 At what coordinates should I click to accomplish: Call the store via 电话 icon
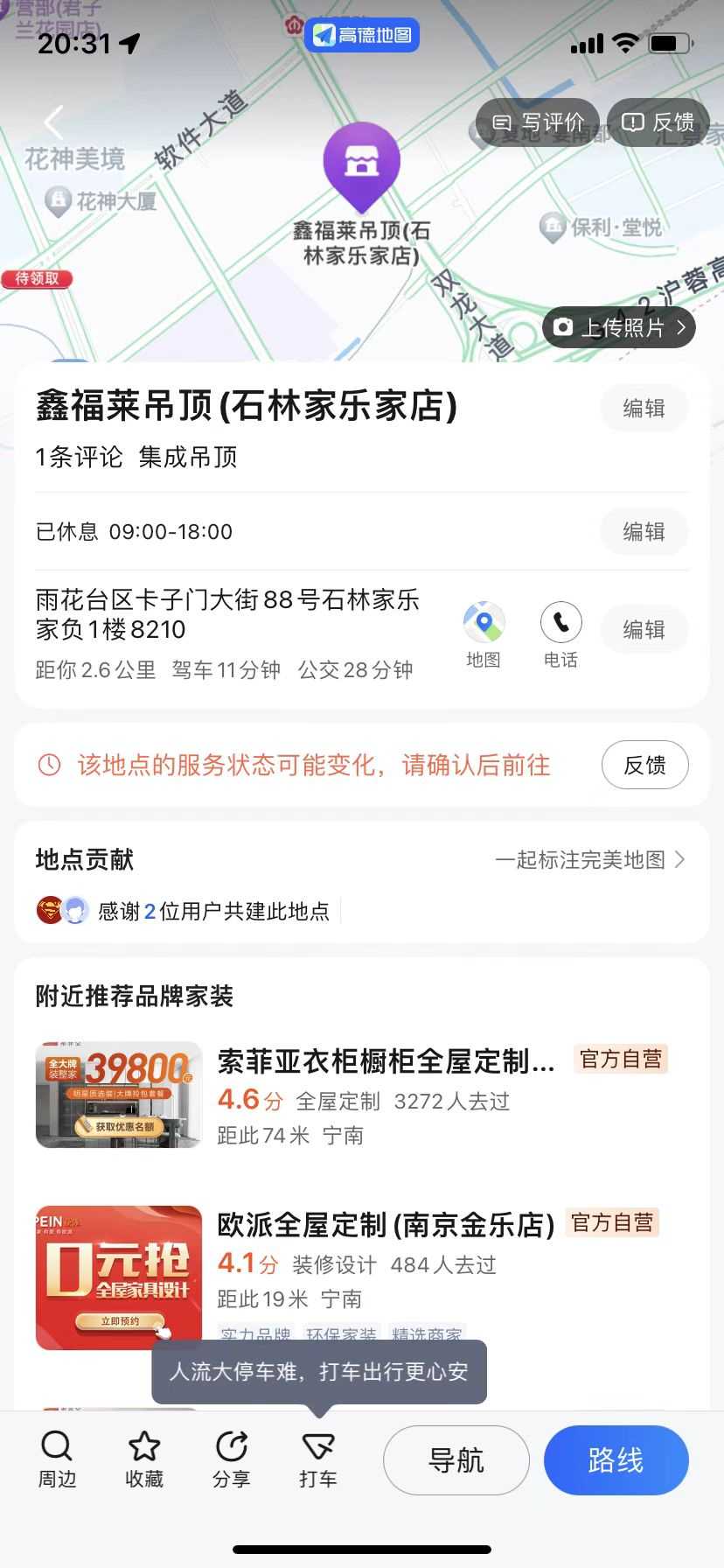560,634
